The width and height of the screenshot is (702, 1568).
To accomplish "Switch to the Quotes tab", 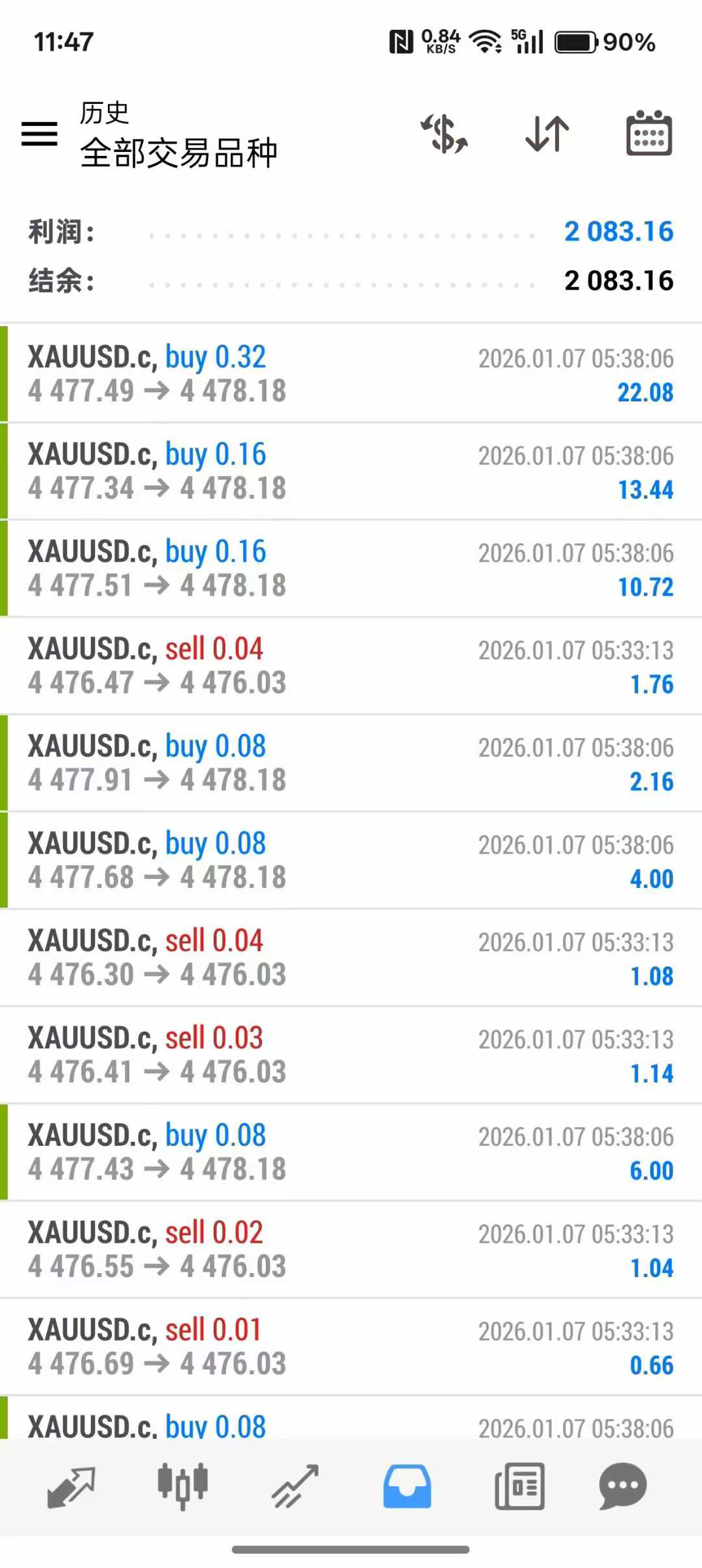I will 71,1486.
